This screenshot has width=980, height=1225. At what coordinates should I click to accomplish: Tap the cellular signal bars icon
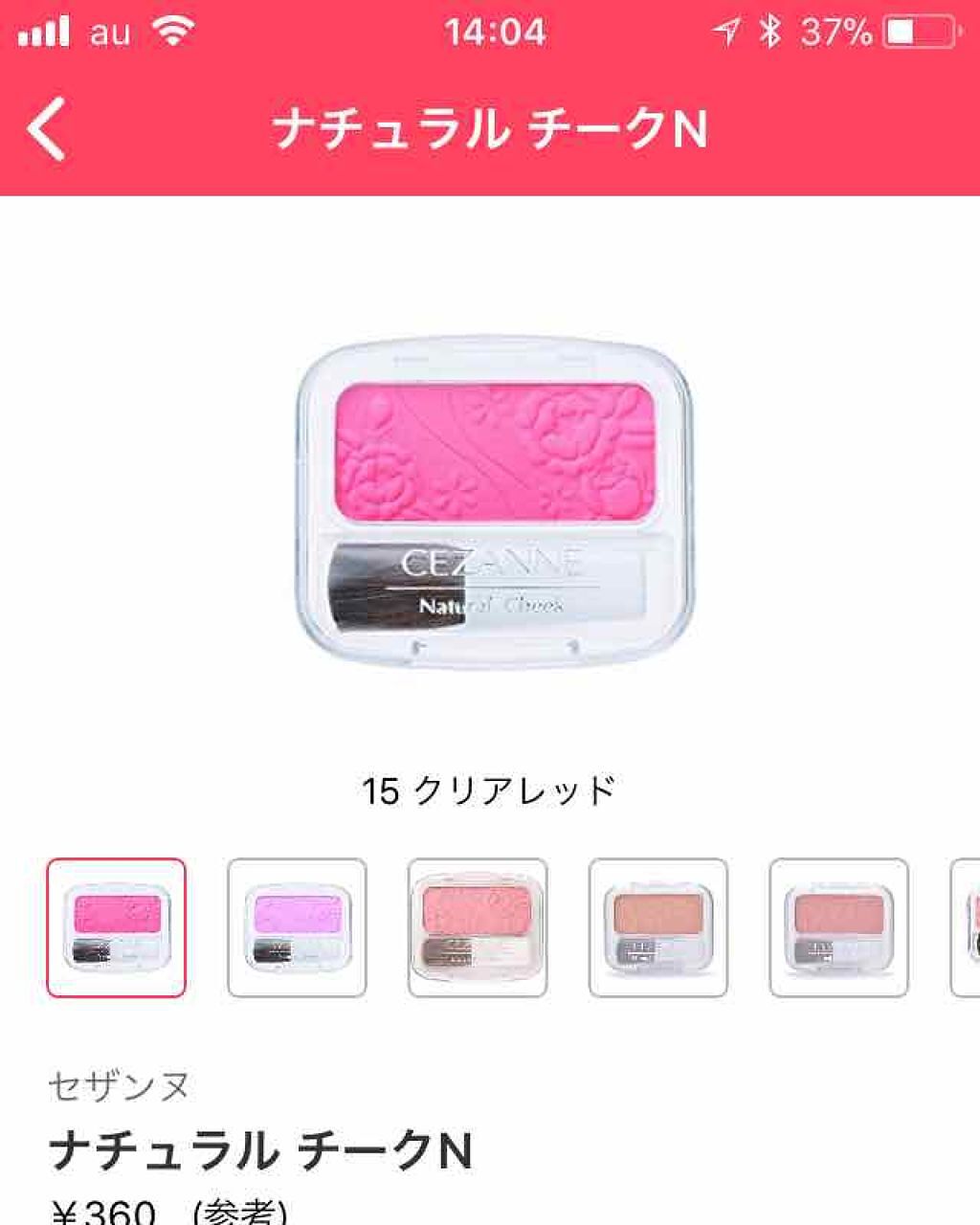coord(45,29)
